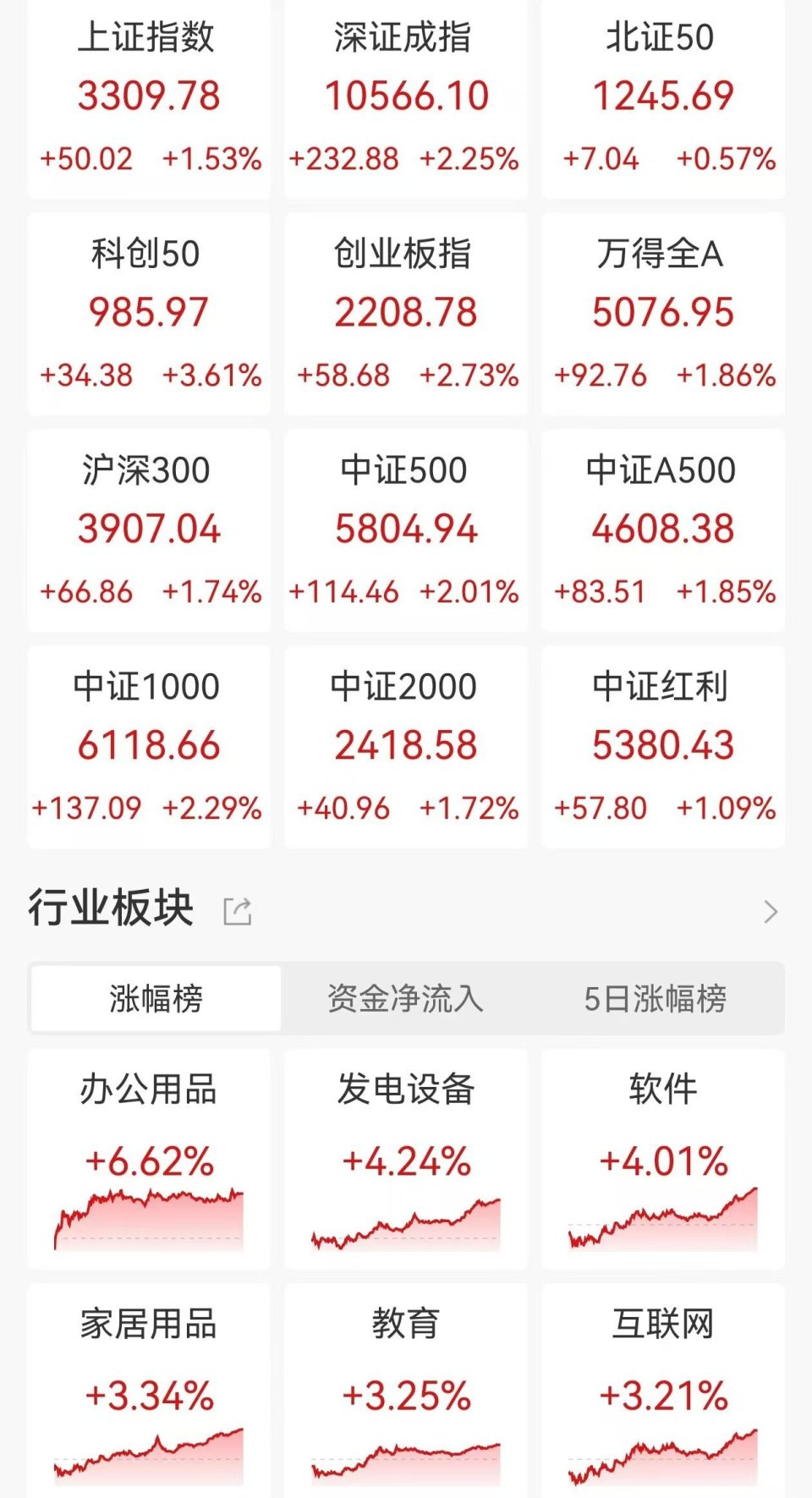Viewport: 812px width, 1498px height.
Task: Select the 中证500 index card
Action: (405, 529)
